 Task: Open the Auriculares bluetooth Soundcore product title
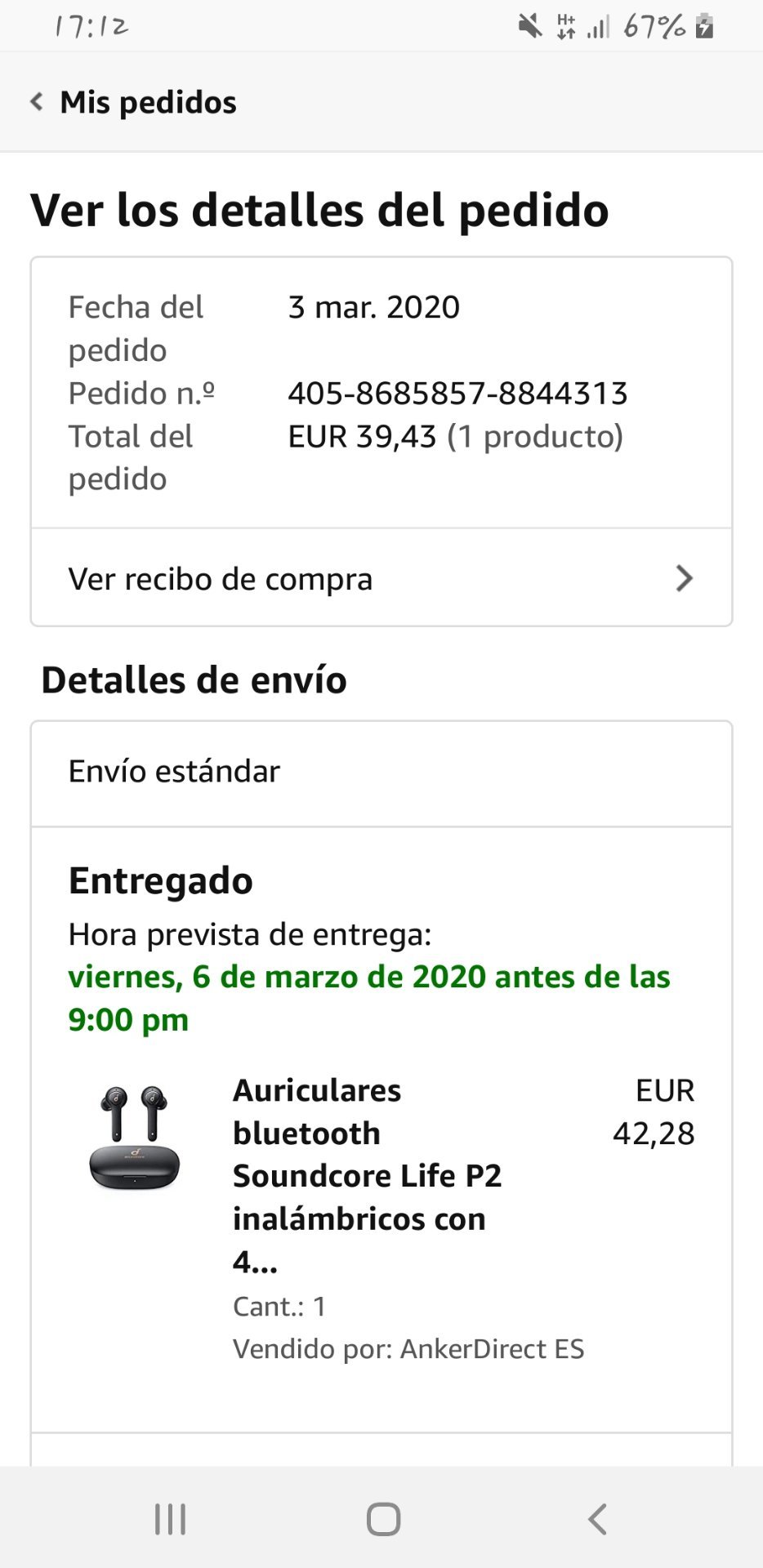(x=367, y=1176)
